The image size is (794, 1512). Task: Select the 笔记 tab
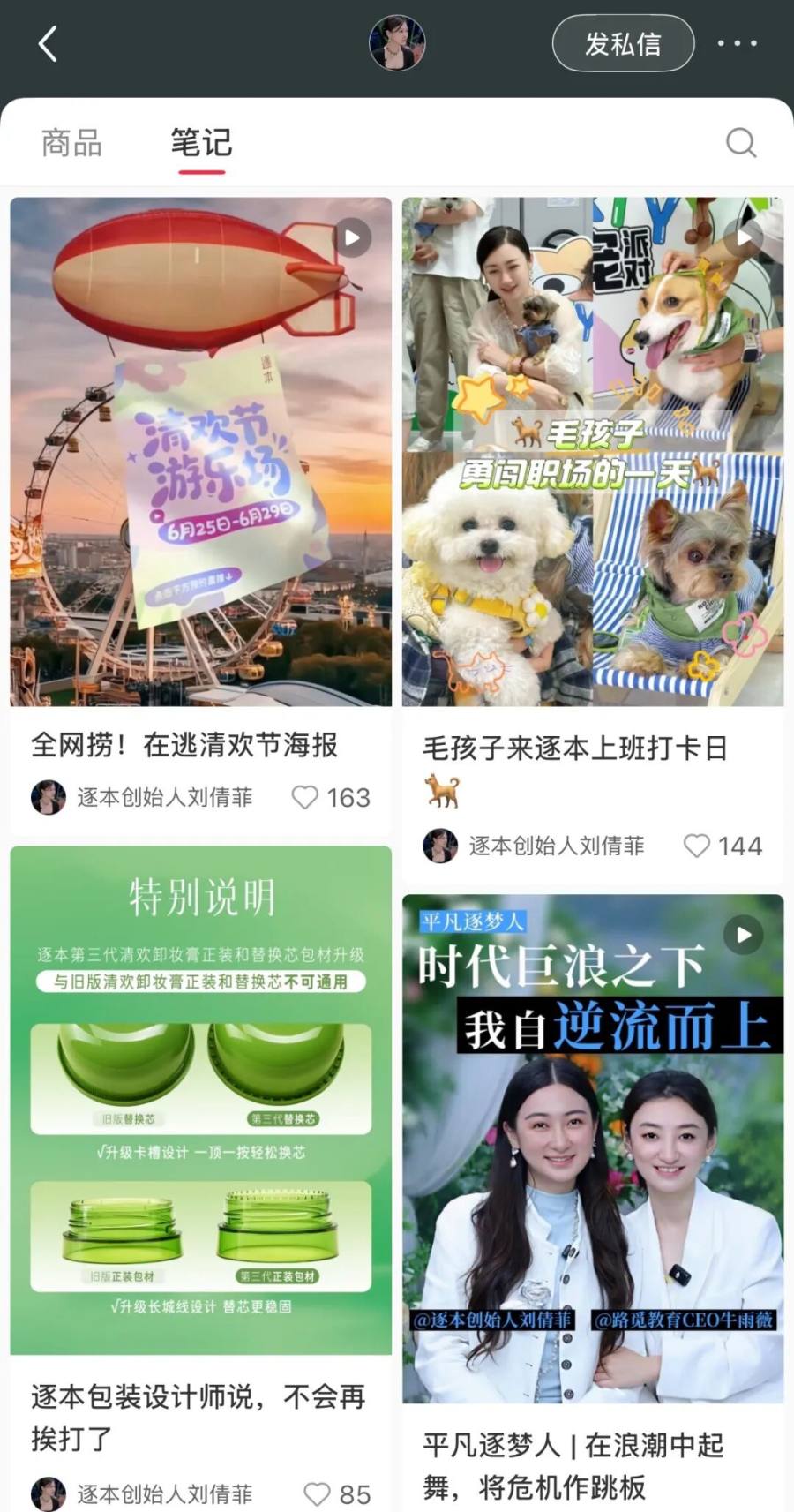(x=201, y=143)
